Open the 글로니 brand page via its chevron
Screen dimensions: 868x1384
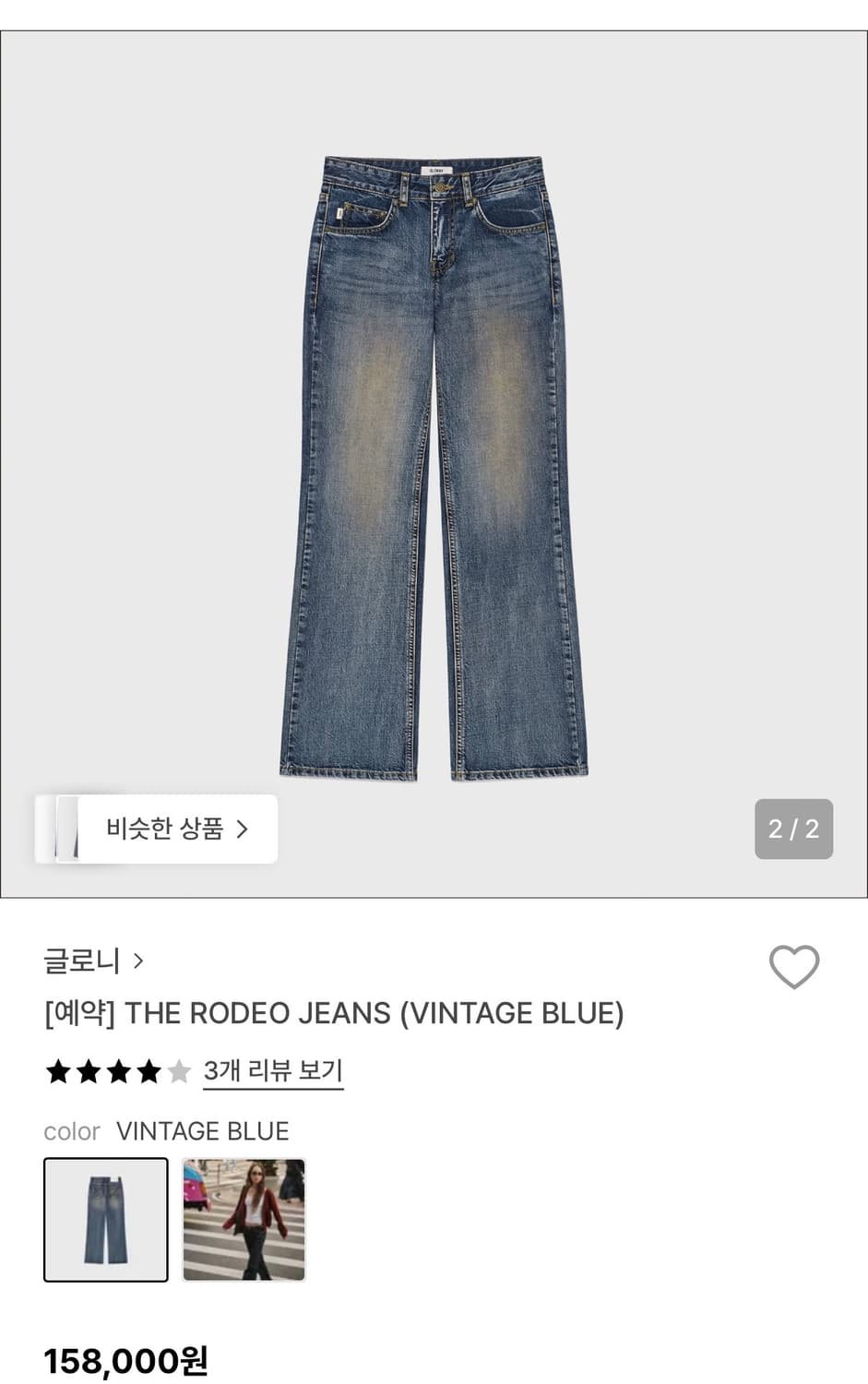tap(139, 960)
